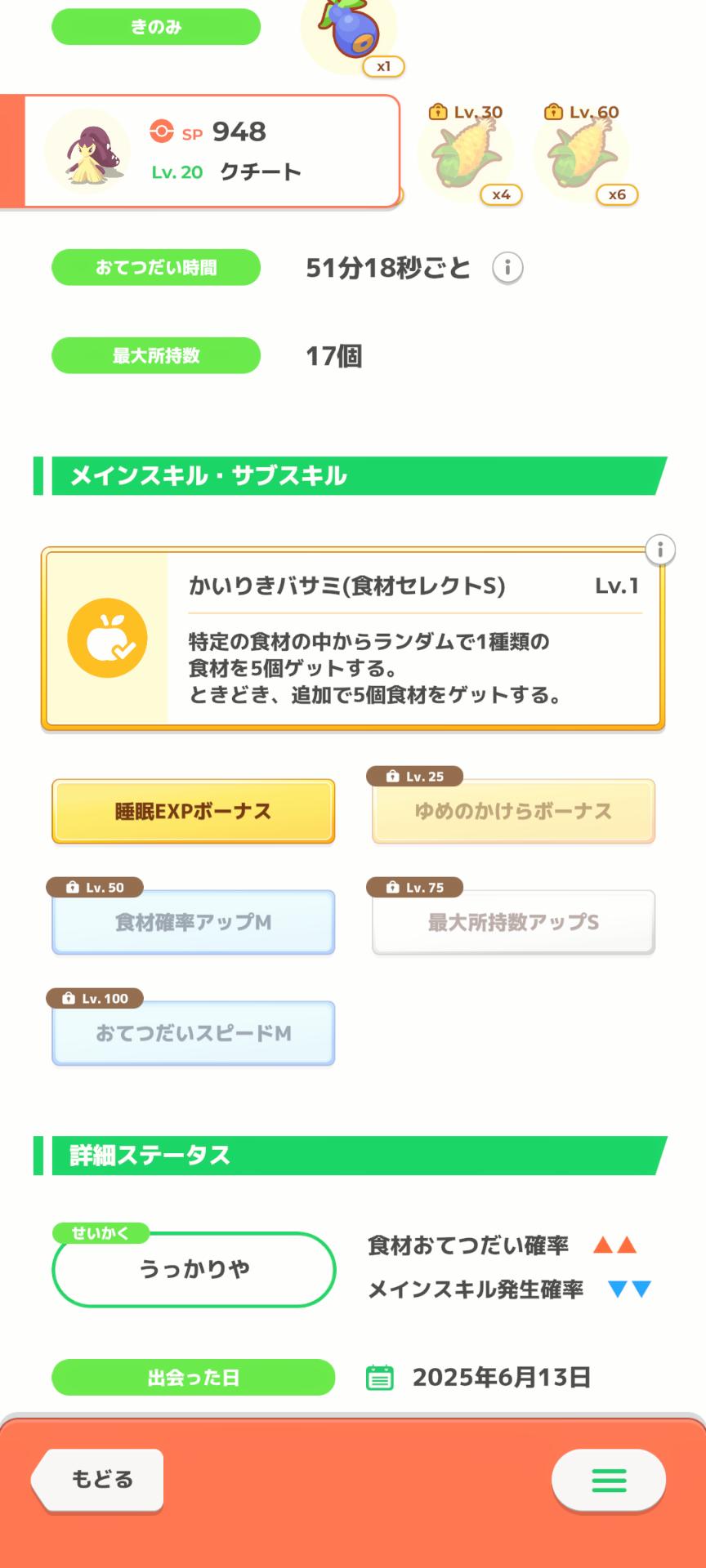Tap the もどる back button
Screen dimensions: 706x1568
point(98,1479)
